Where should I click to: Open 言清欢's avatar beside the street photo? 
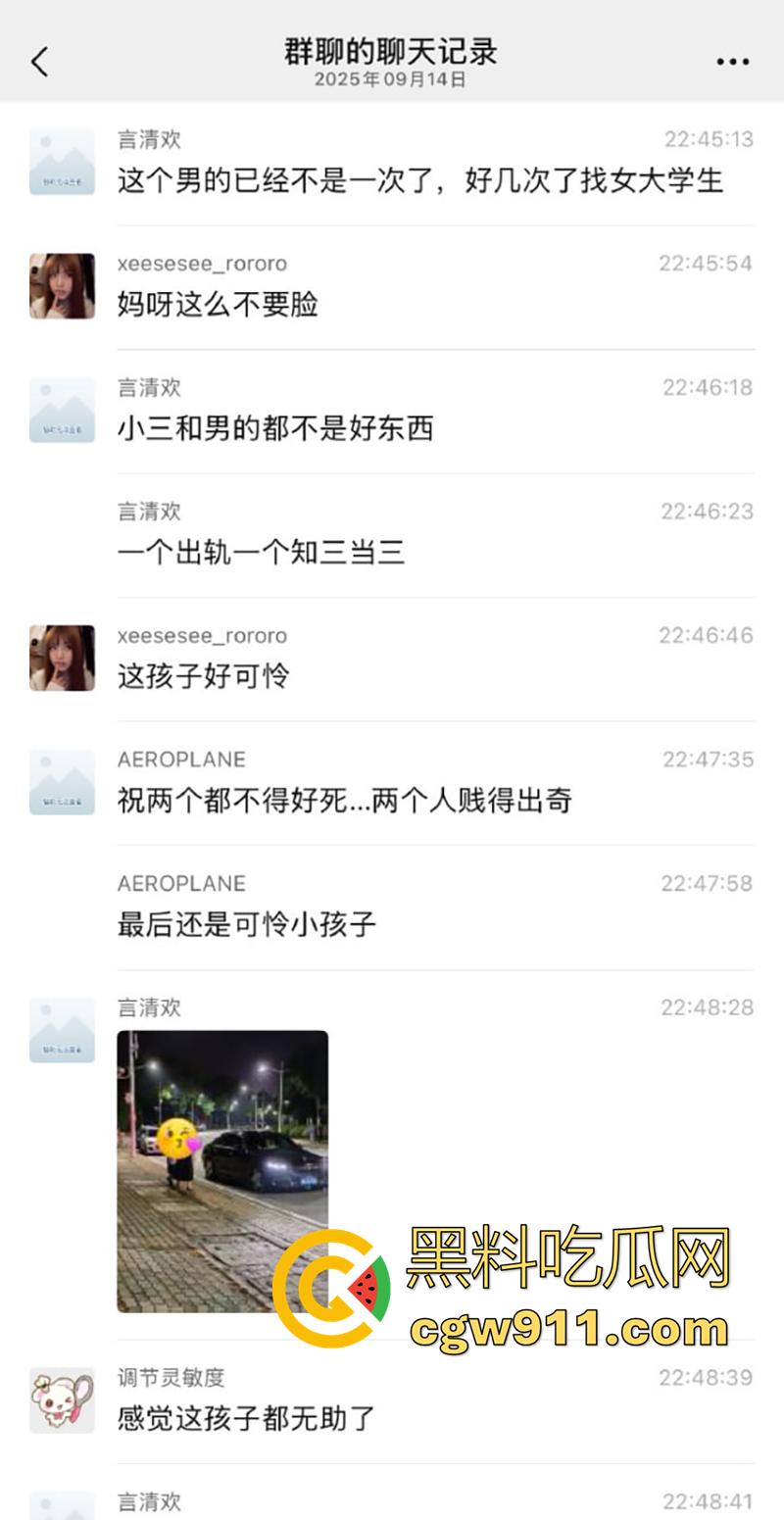point(61,1029)
